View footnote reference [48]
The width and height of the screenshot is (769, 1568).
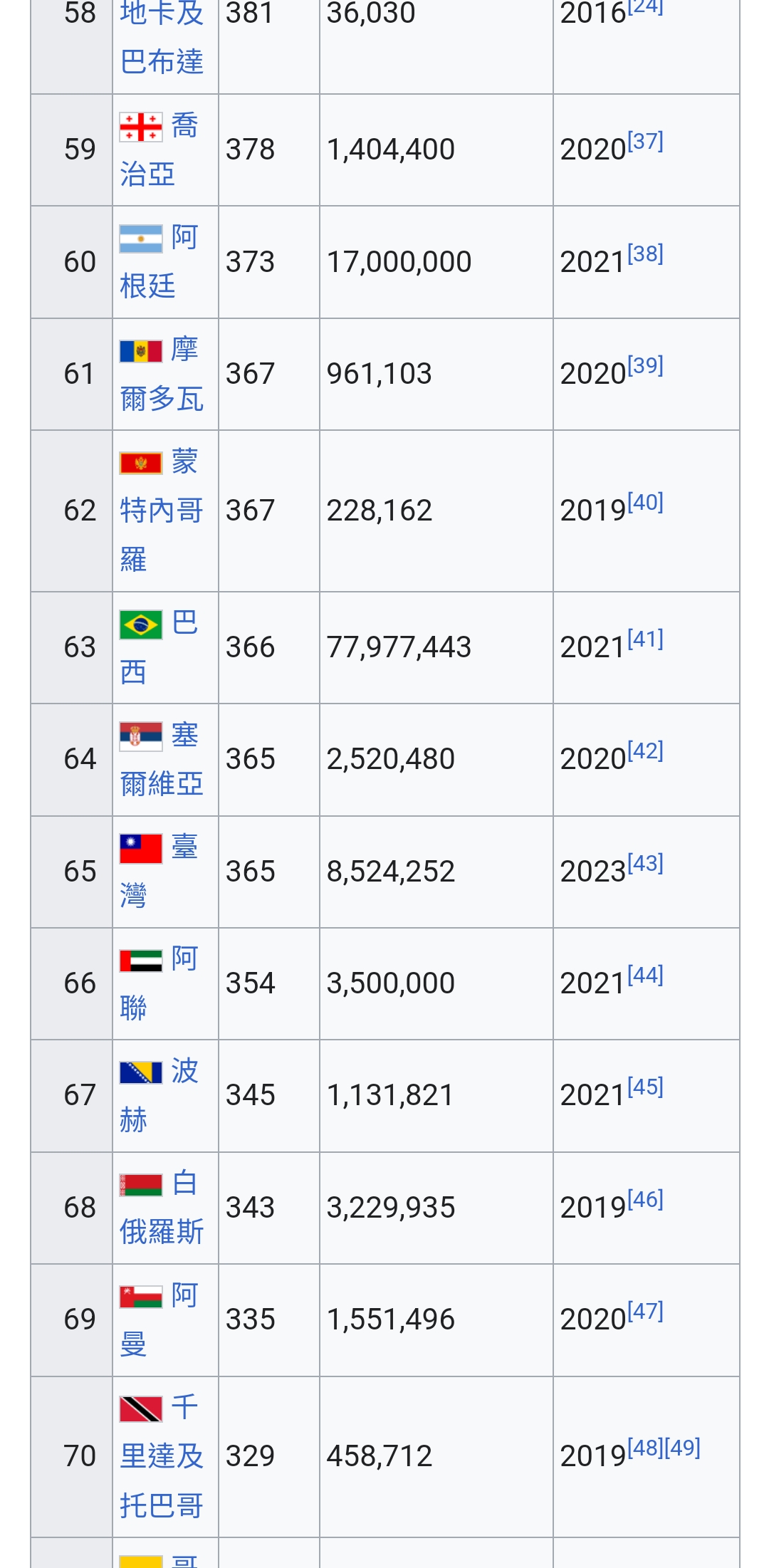[645, 1448]
